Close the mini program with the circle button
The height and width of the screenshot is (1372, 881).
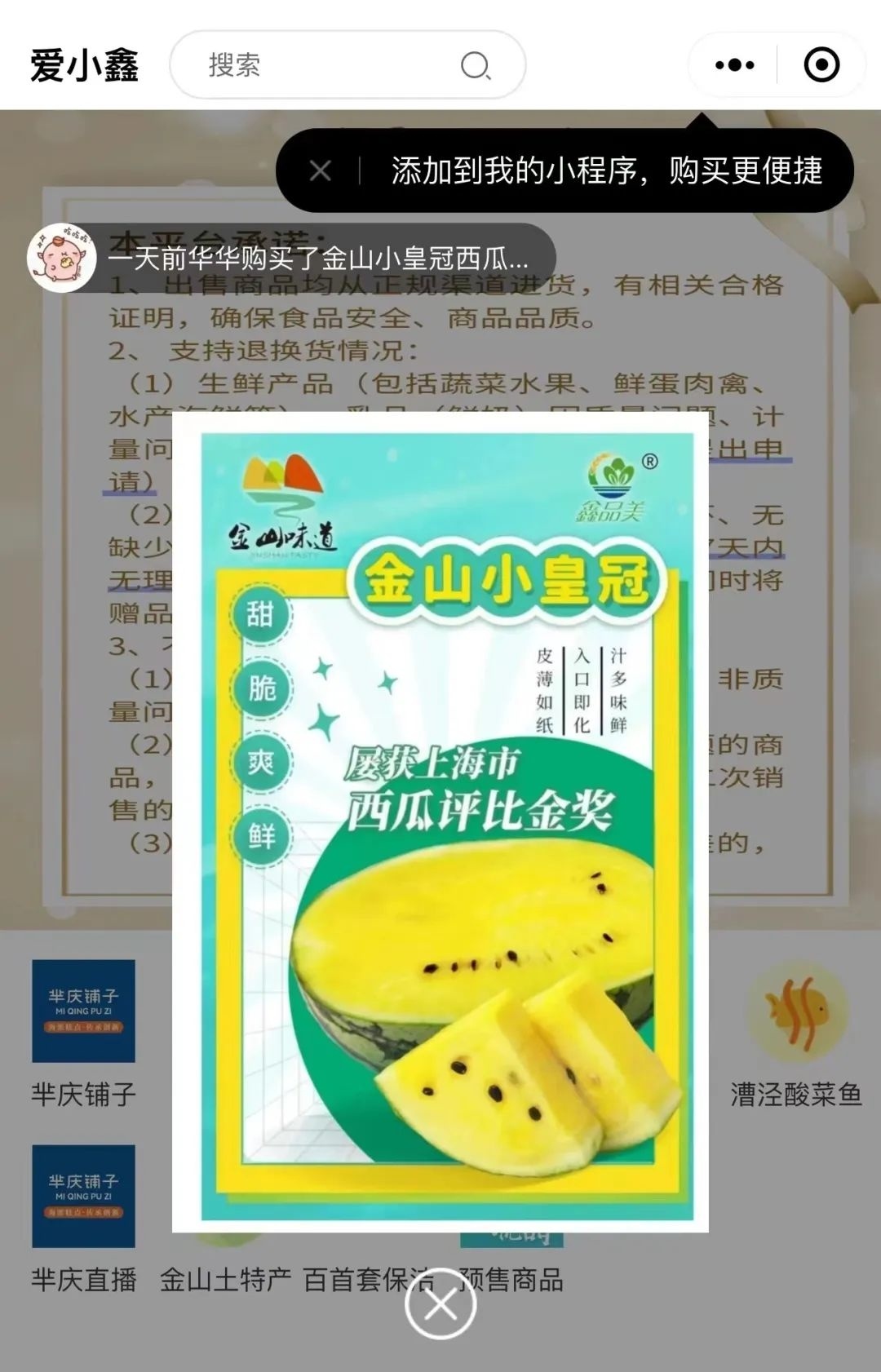[821, 65]
